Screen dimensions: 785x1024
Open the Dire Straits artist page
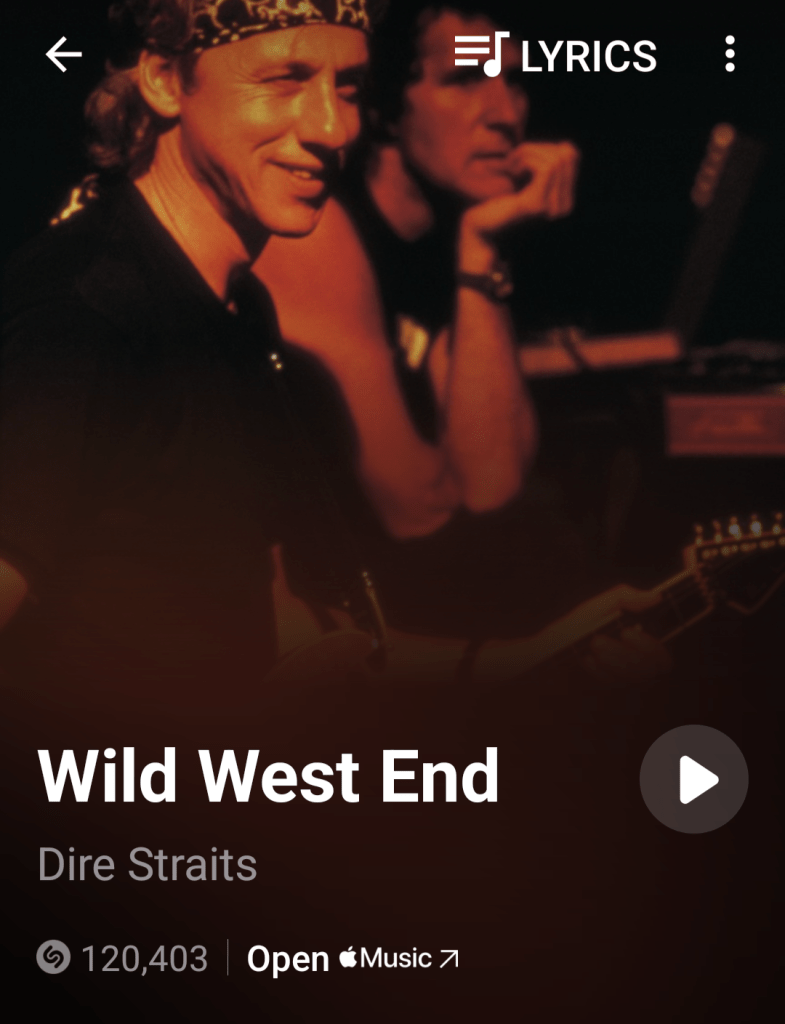[x=147, y=865]
